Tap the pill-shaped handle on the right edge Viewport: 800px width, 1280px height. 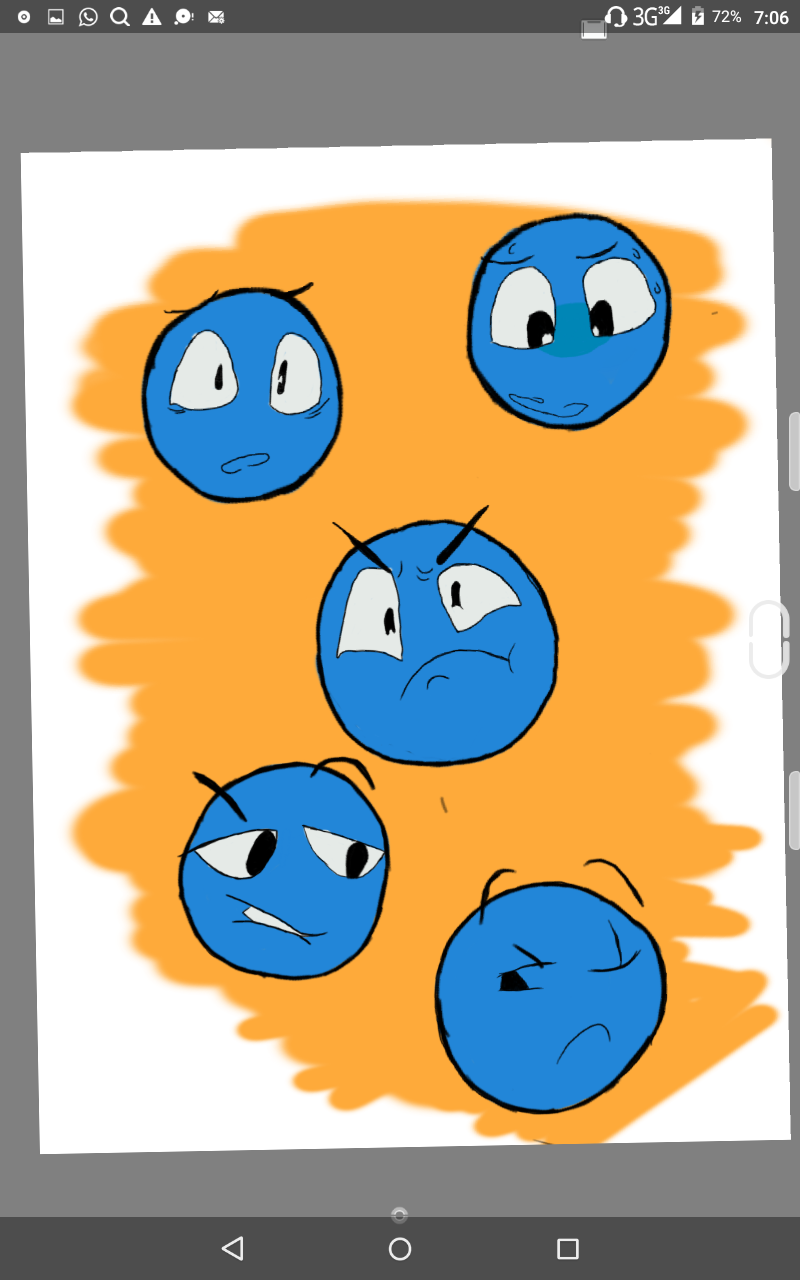(x=770, y=640)
